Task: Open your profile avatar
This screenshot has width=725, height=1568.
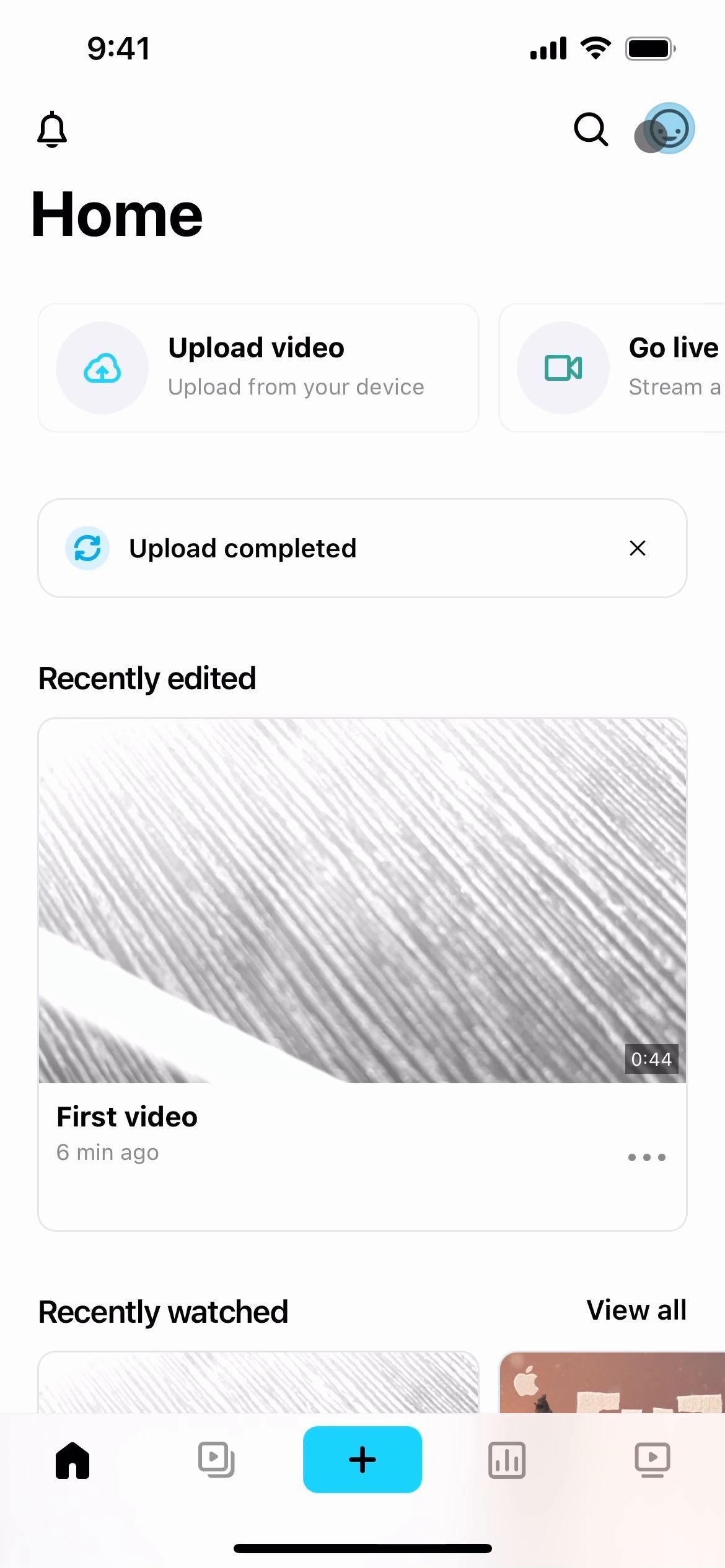Action: pyautogui.click(x=663, y=129)
